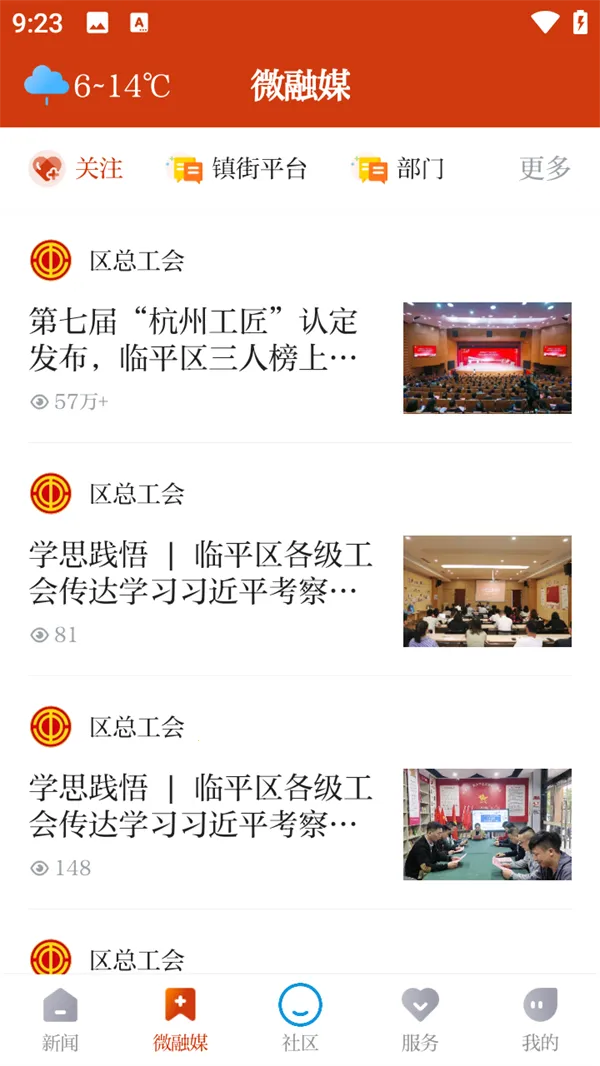
Task: Open the weather forecast 6~14℃
Action: pyautogui.click(x=97, y=86)
